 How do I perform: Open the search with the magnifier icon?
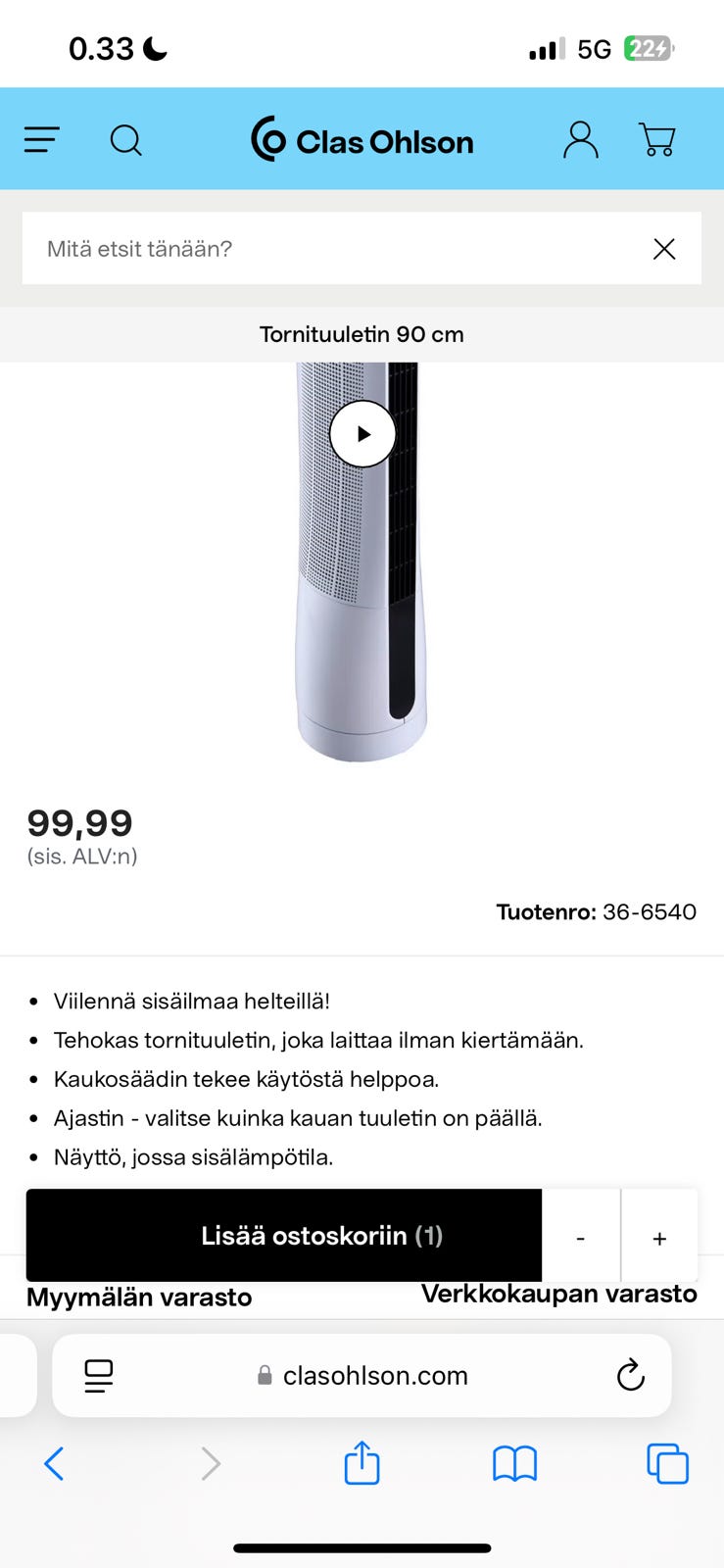126,140
